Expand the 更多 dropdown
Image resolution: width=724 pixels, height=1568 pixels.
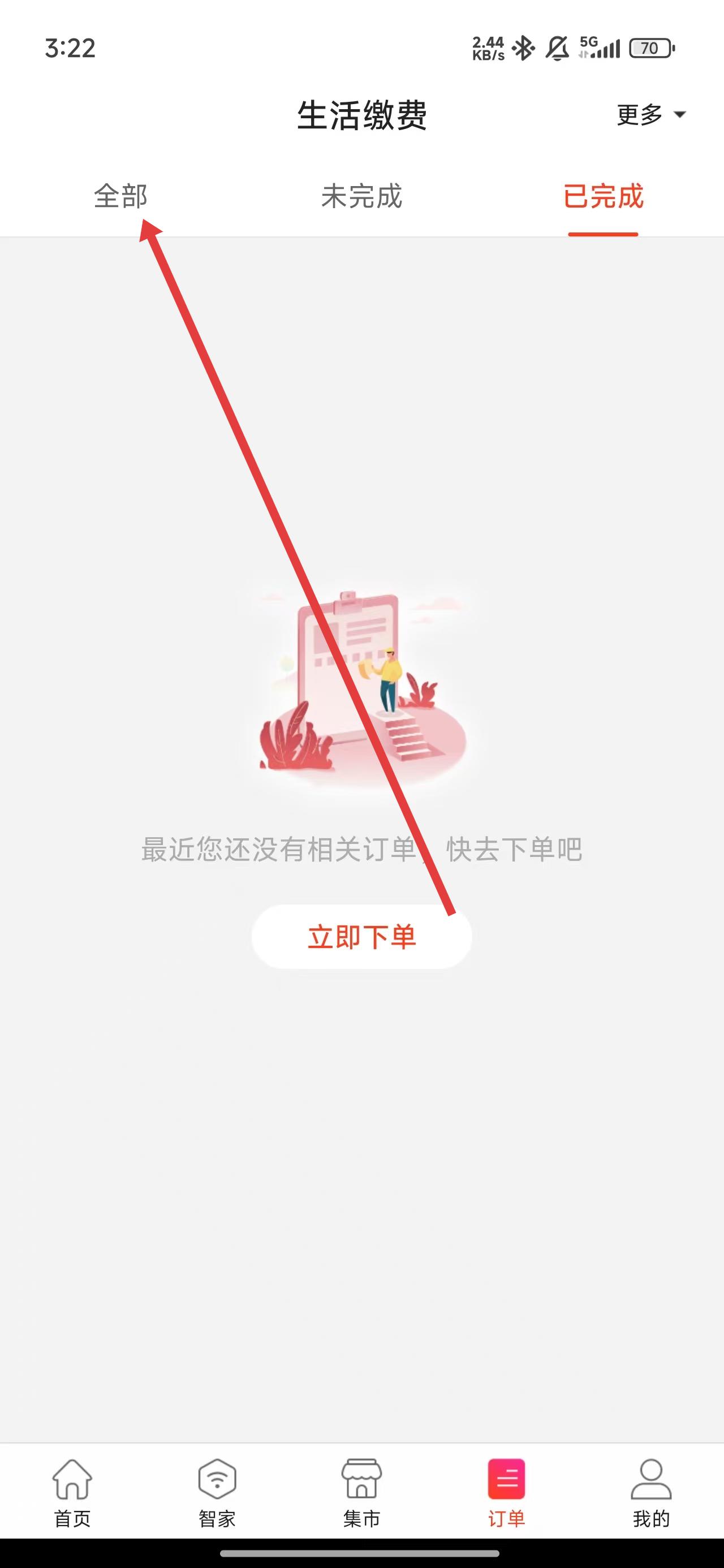[x=650, y=114]
